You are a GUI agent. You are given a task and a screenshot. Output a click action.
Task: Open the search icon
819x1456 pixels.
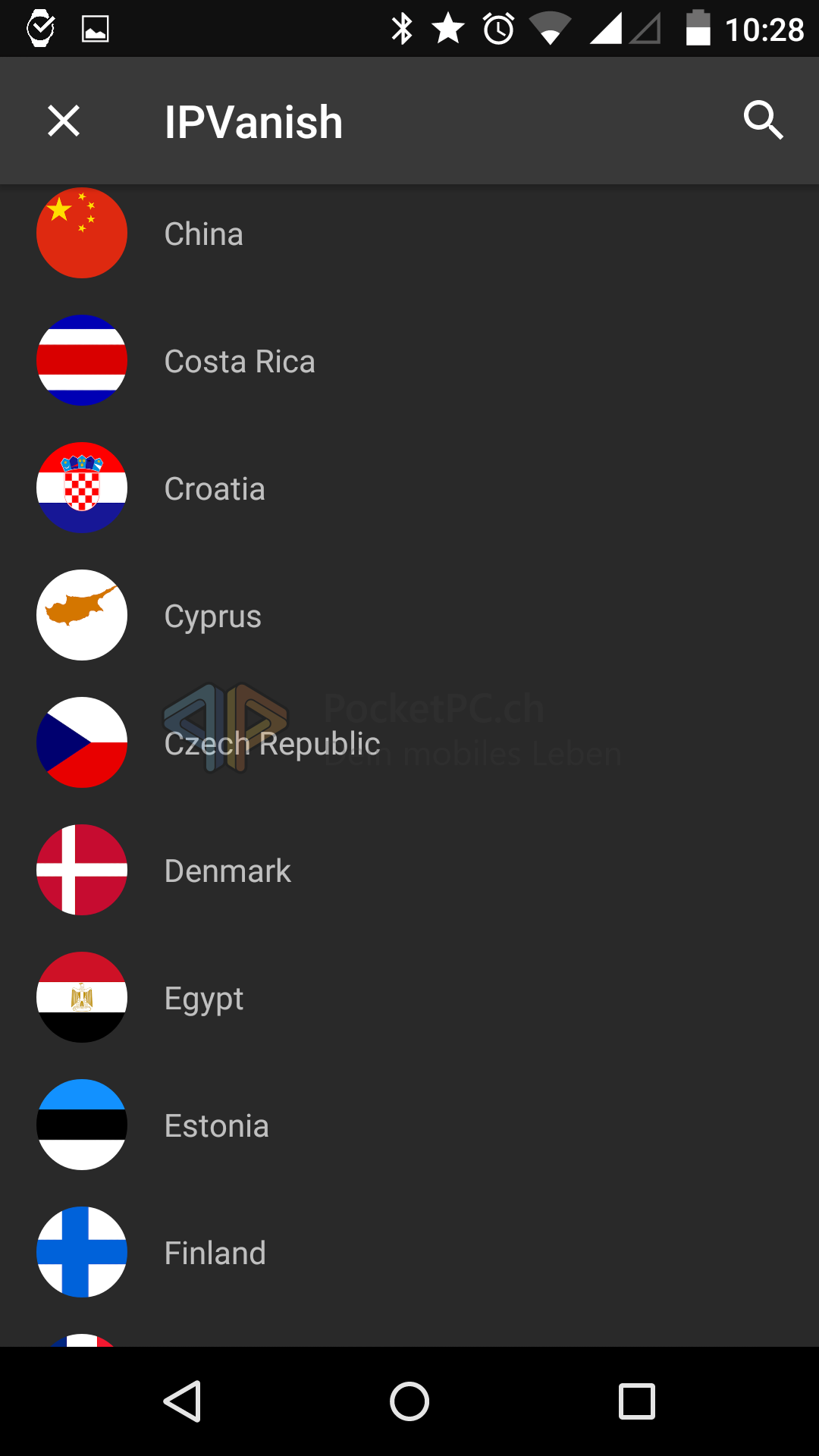[x=763, y=121]
